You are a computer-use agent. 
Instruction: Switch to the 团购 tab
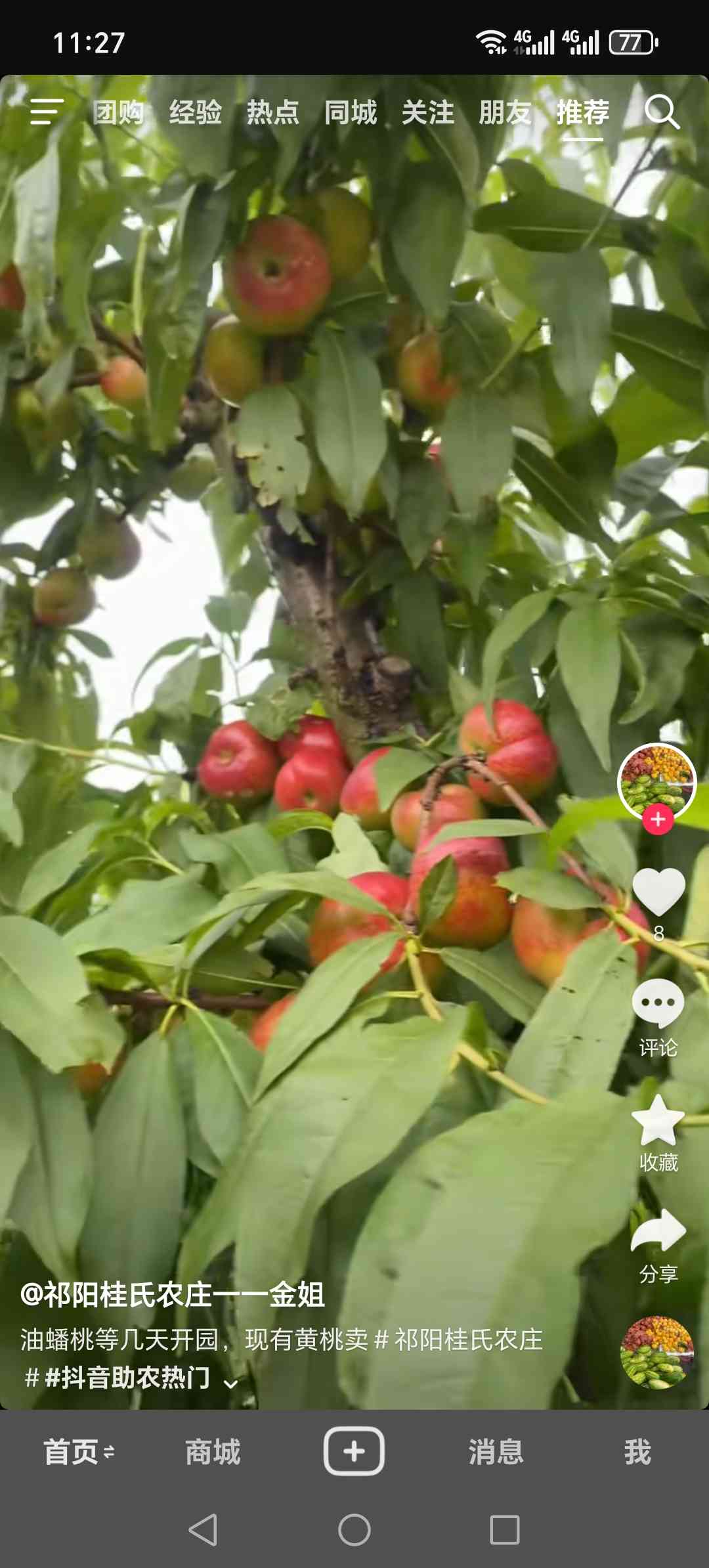click(118, 112)
